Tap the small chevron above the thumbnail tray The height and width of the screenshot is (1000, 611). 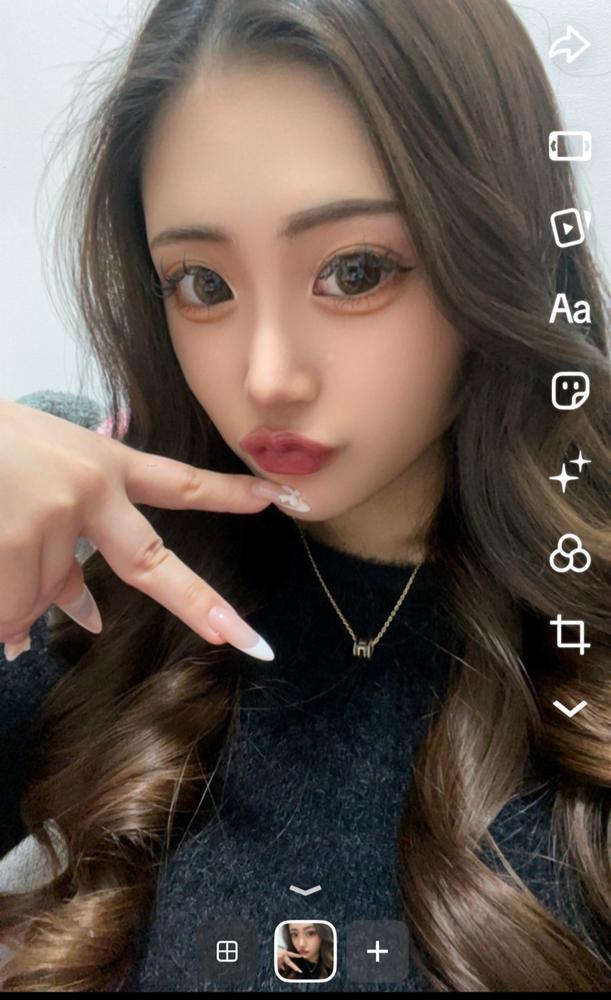click(305, 890)
